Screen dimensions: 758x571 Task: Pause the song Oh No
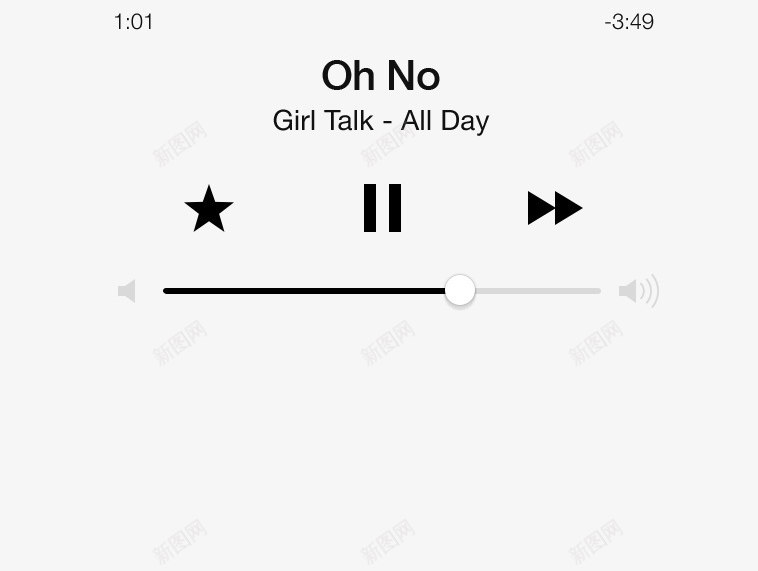point(382,208)
